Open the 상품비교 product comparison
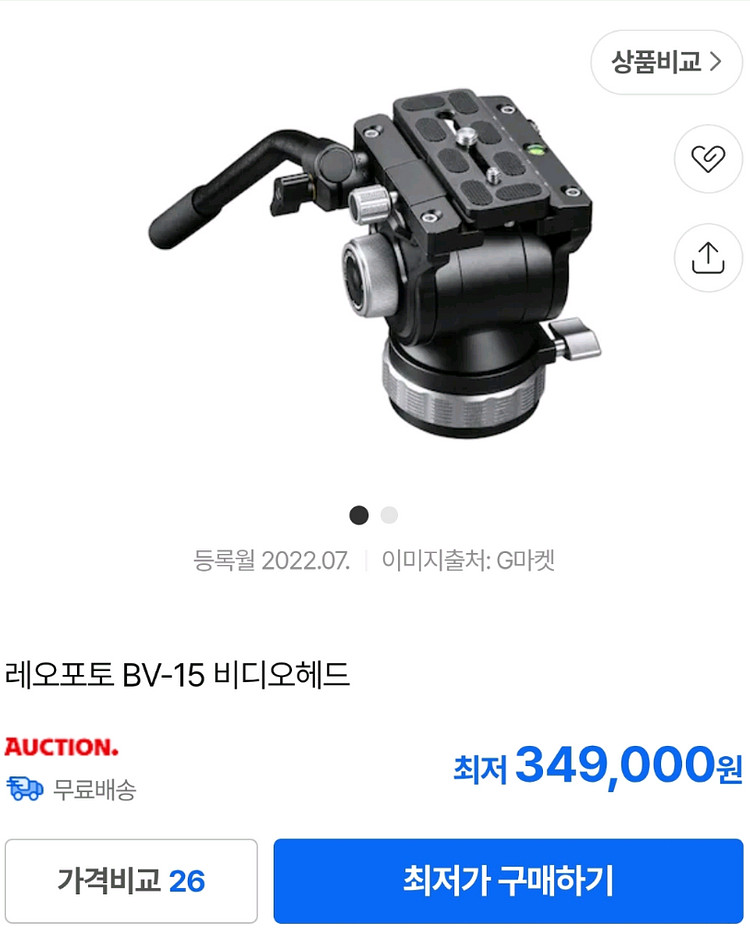This screenshot has height=945, width=750. click(x=666, y=62)
